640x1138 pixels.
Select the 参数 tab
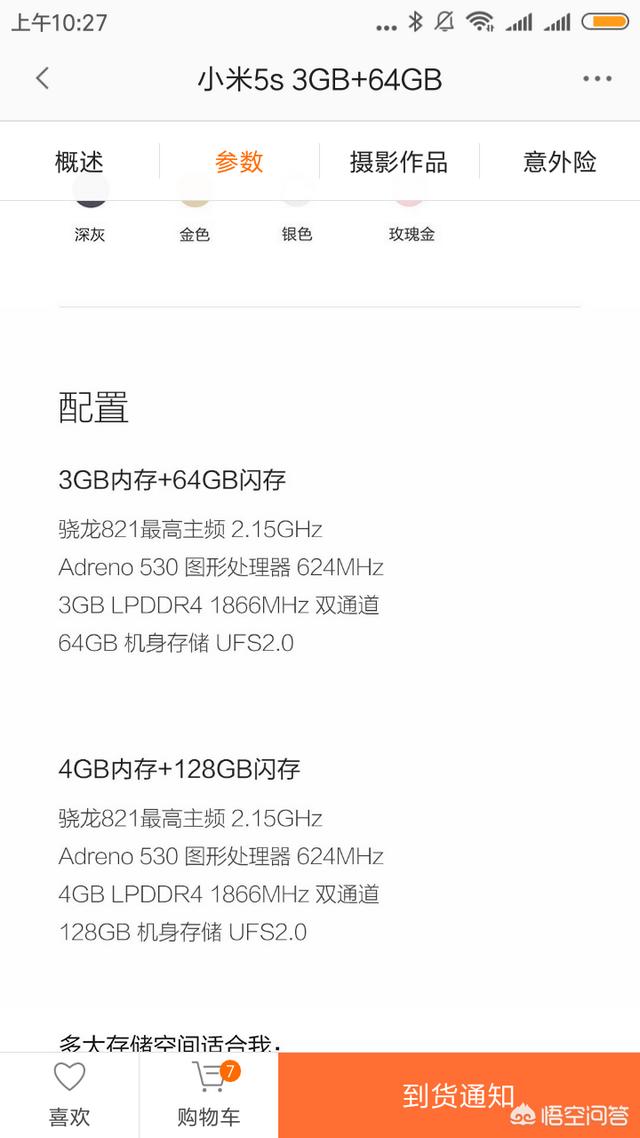(239, 161)
